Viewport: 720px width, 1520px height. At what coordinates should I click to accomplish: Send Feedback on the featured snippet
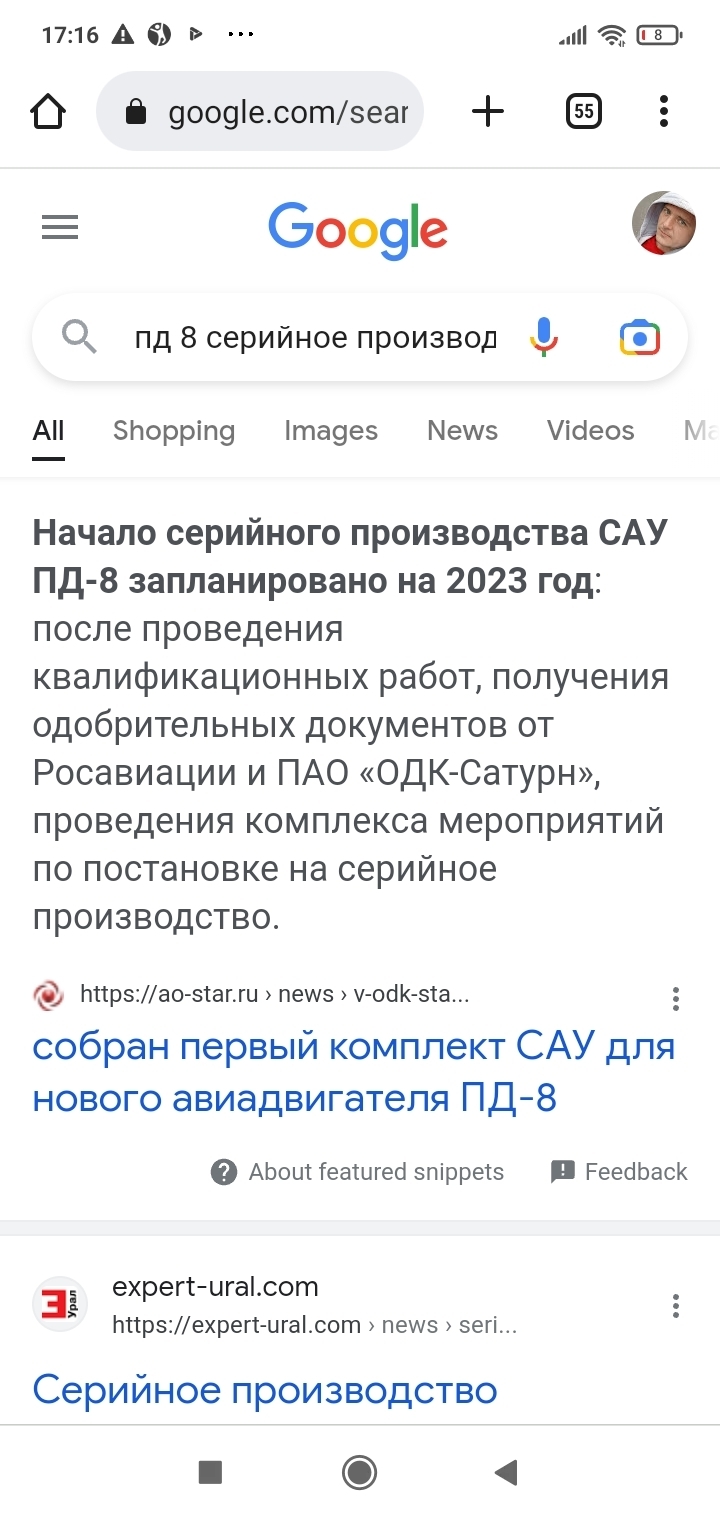[x=620, y=1172]
